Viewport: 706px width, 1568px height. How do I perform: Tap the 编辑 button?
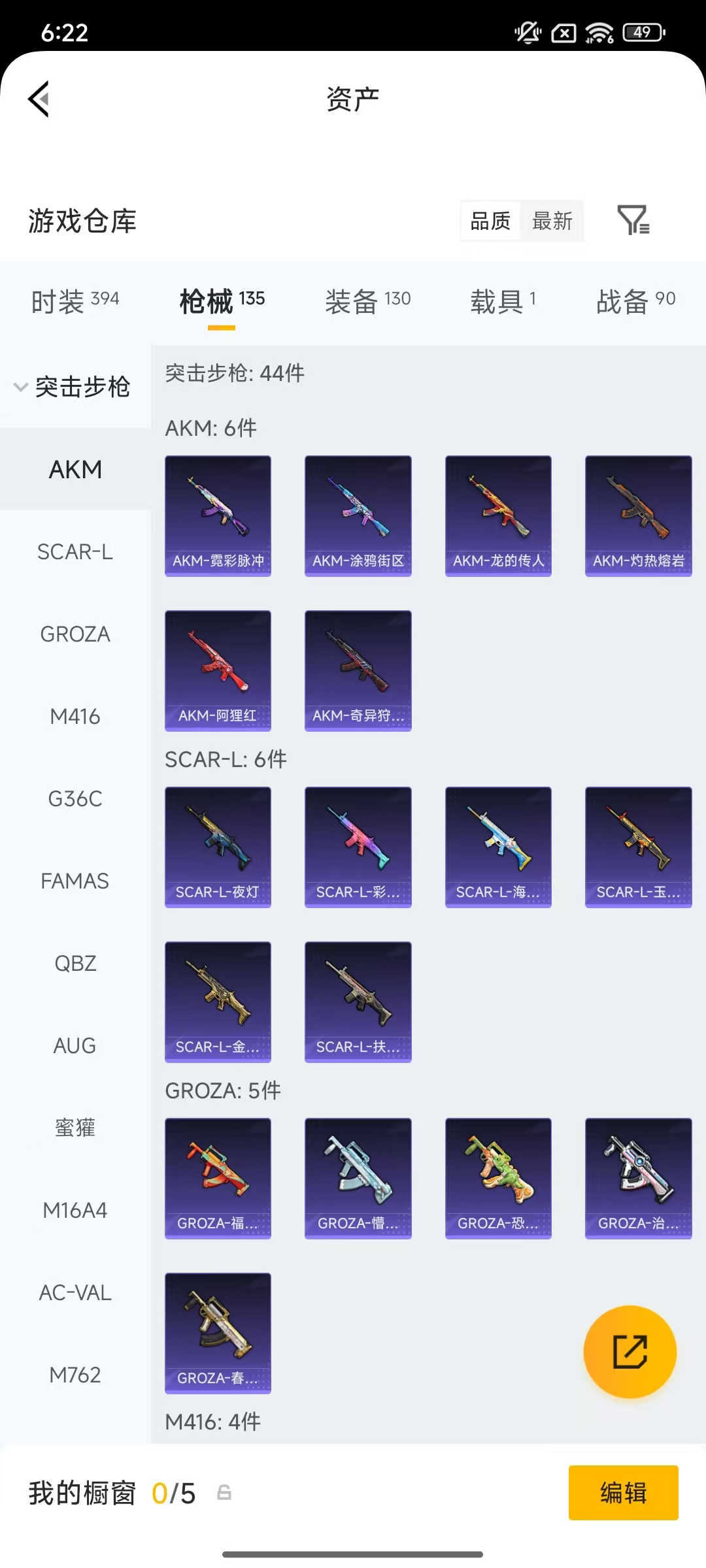623,1493
